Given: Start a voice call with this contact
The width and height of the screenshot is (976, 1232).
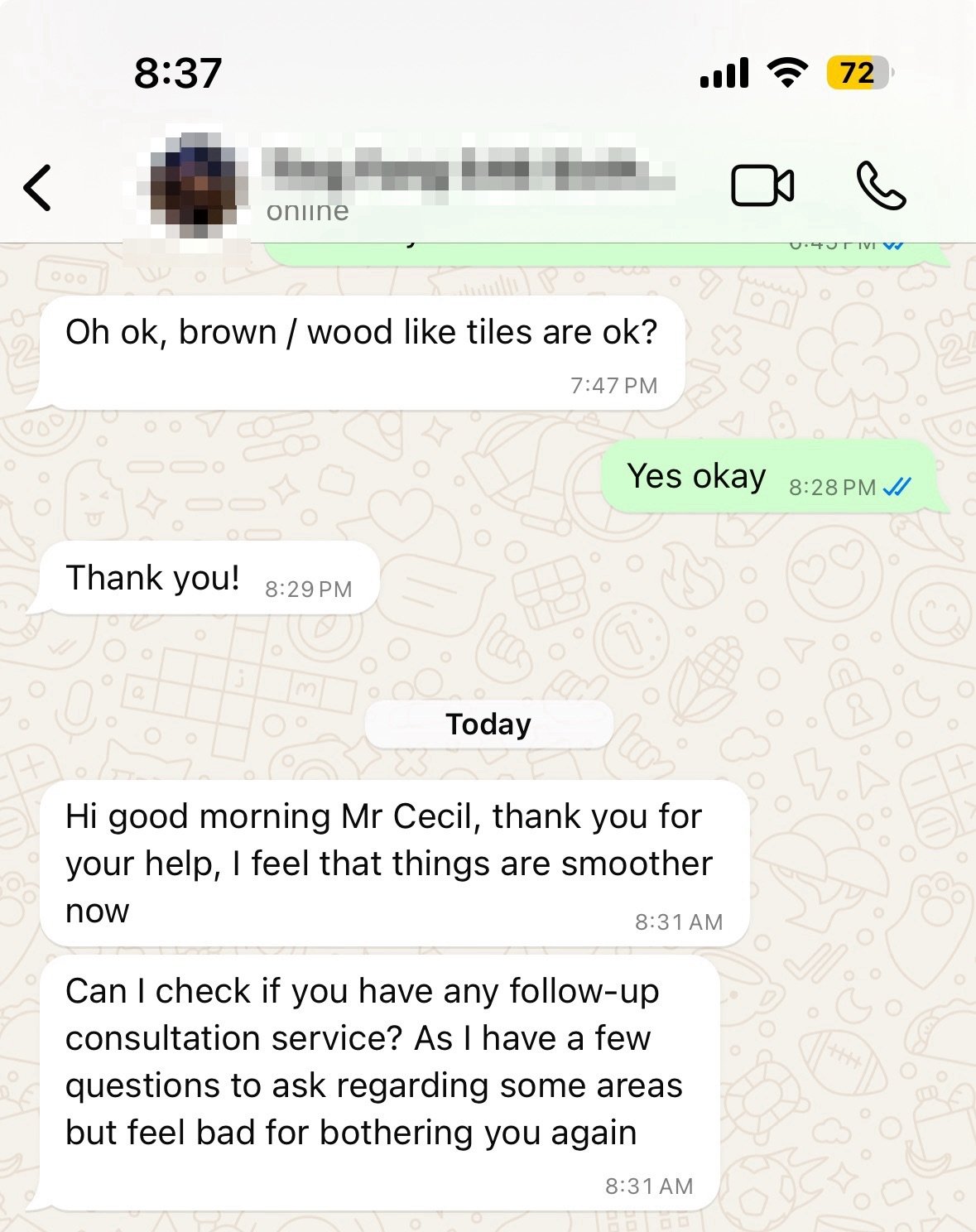Looking at the screenshot, I should coord(881,185).
